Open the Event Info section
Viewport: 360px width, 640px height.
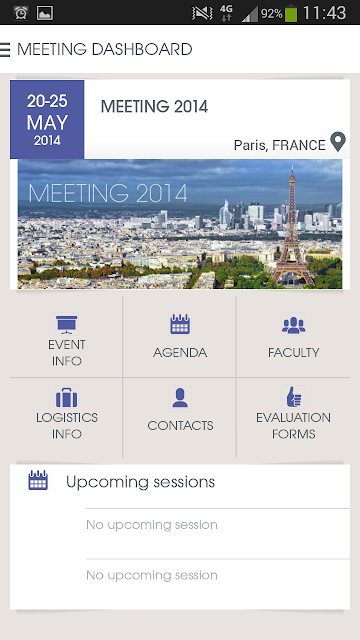tap(67, 337)
